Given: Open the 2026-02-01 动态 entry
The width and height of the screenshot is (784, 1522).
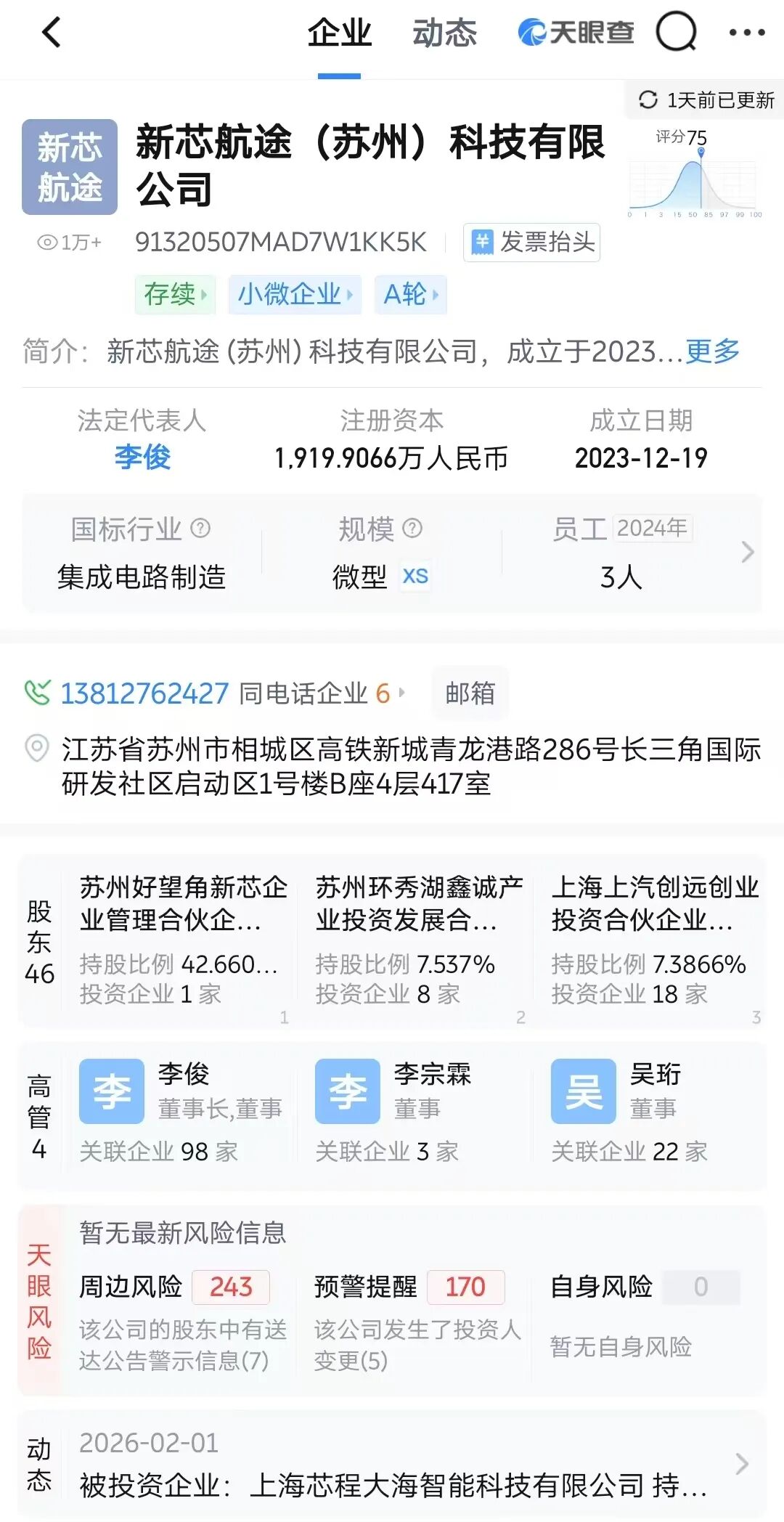Looking at the screenshot, I should pos(407,1465).
